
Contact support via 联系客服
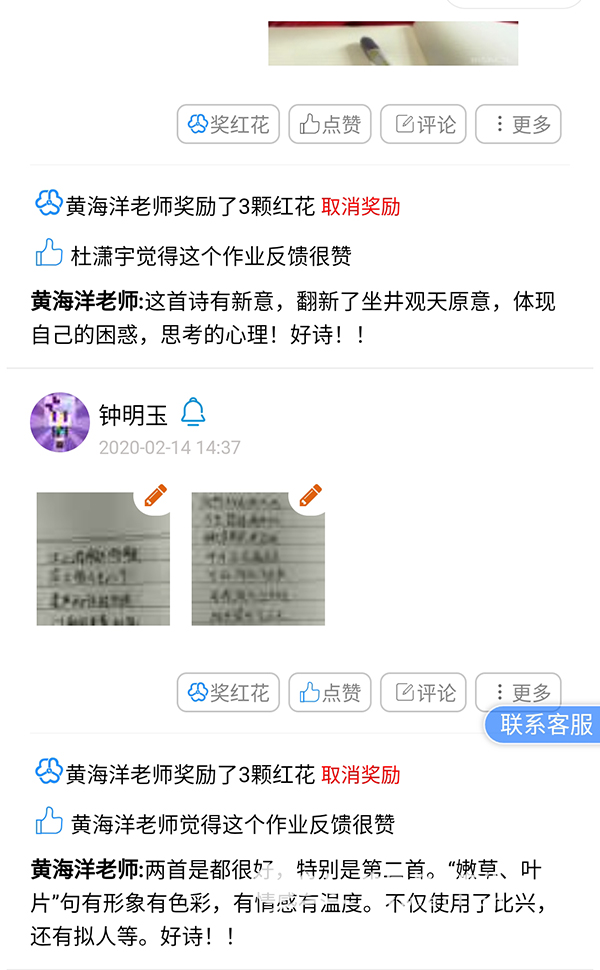(545, 725)
